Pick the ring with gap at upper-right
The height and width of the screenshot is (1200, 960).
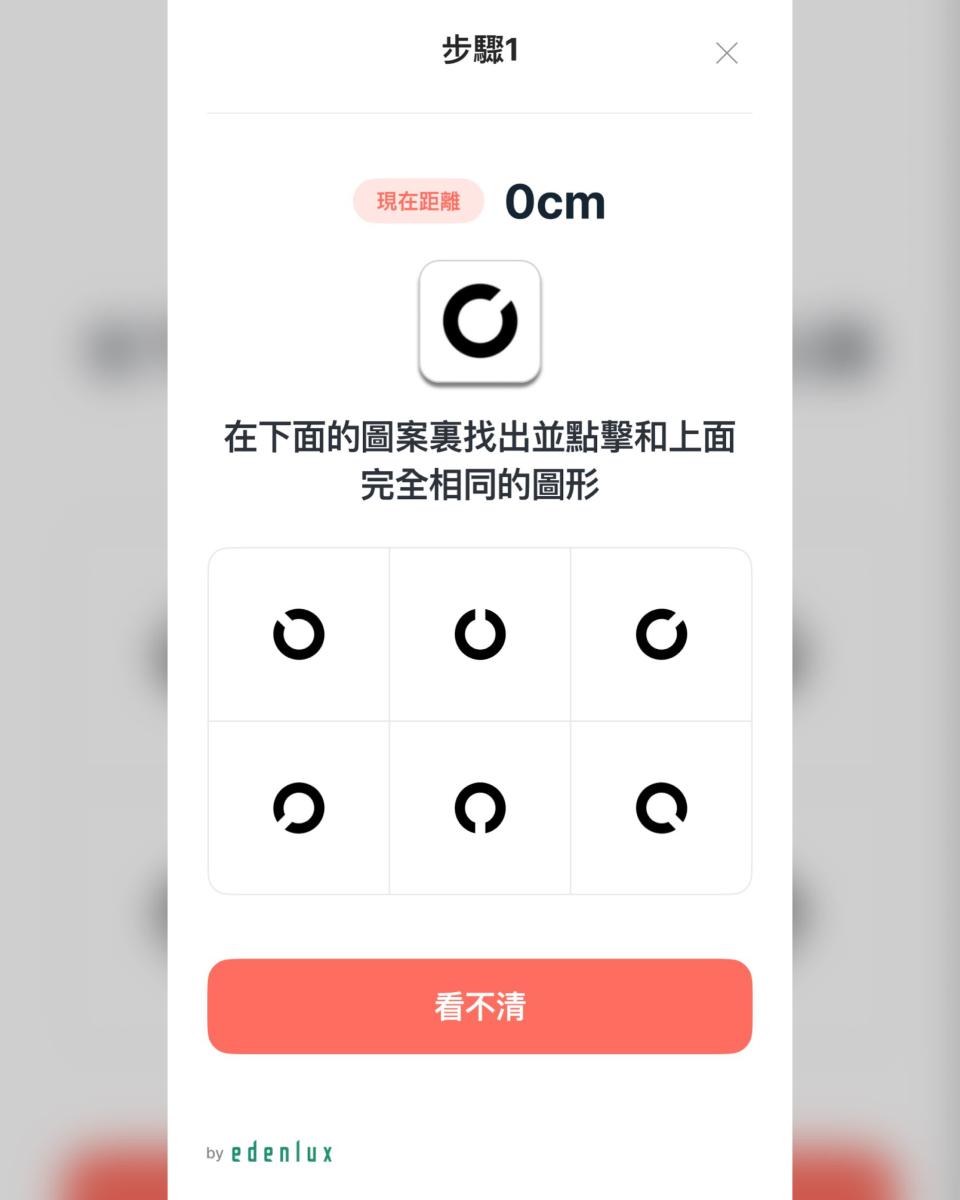point(661,634)
